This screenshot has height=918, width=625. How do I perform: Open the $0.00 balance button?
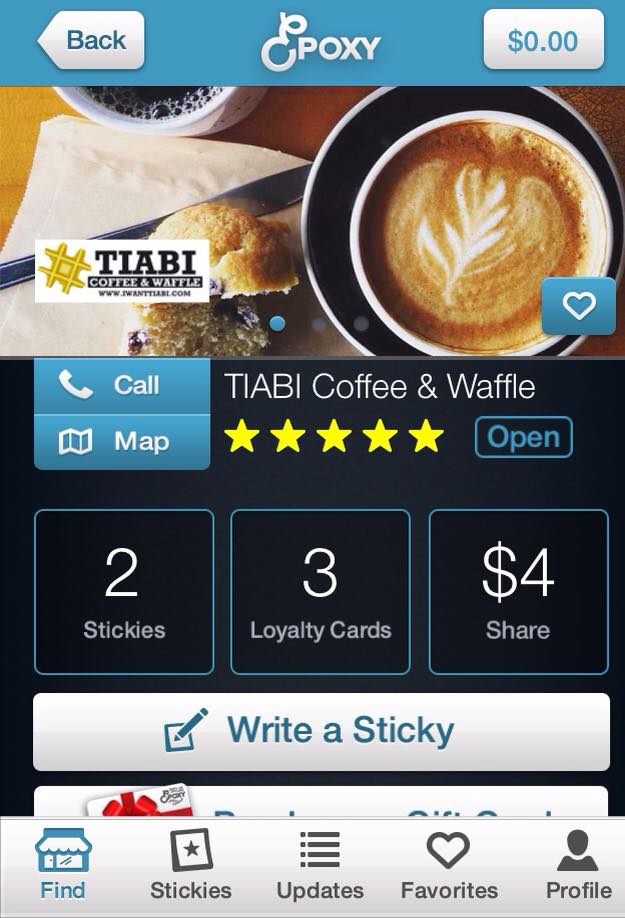(x=543, y=41)
